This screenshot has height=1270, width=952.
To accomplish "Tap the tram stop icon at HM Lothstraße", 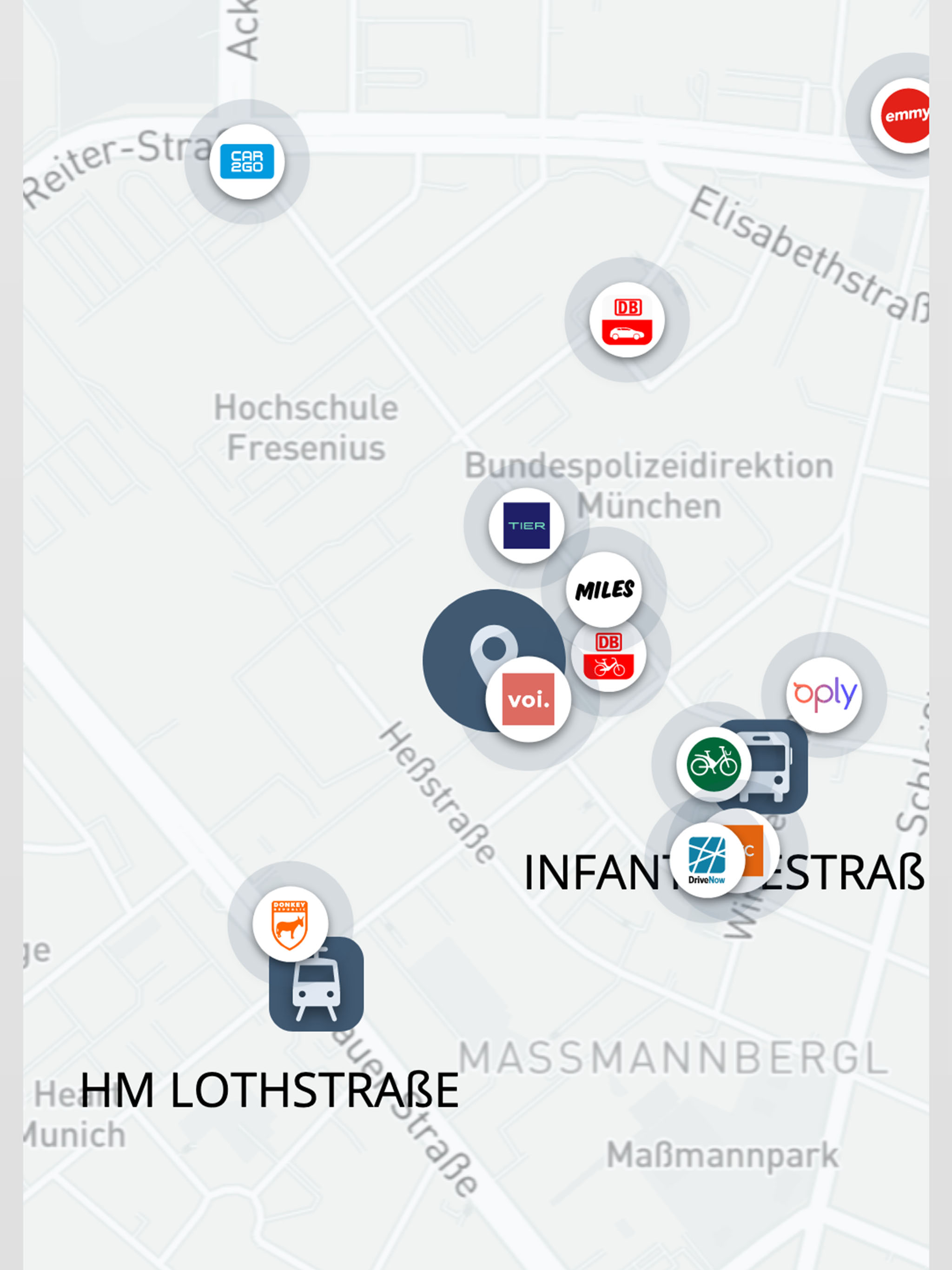I will (317, 992).
